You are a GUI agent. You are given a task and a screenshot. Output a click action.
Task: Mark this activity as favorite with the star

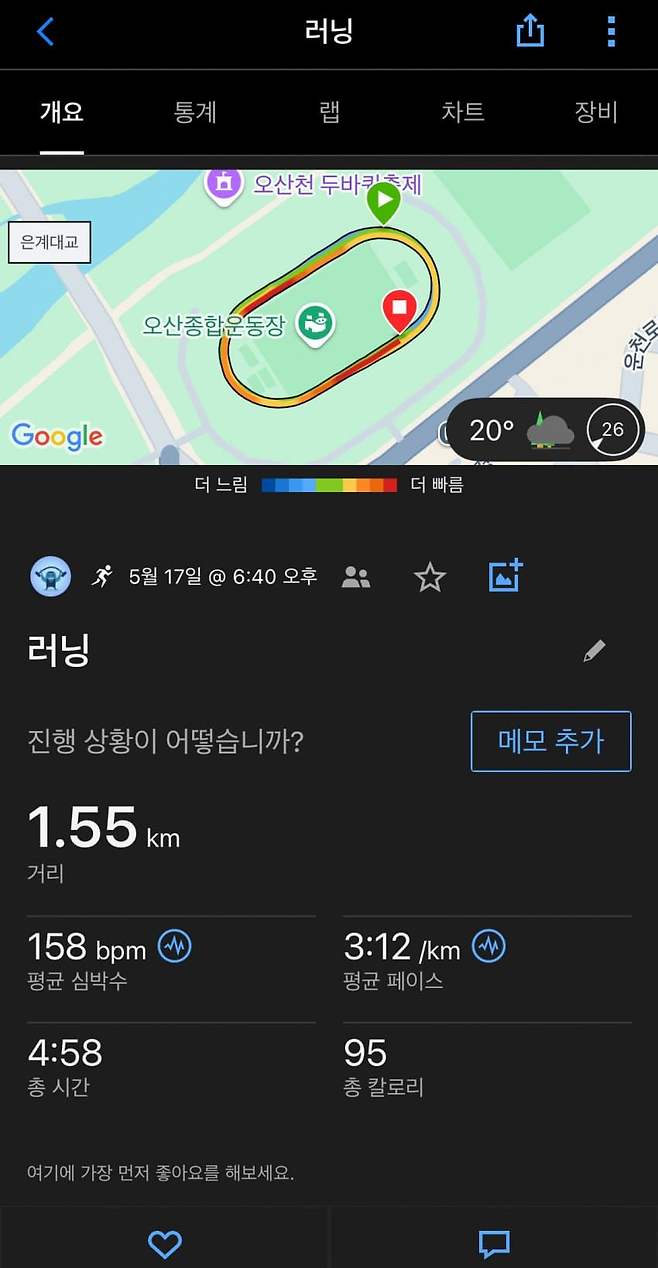[430, 576]
